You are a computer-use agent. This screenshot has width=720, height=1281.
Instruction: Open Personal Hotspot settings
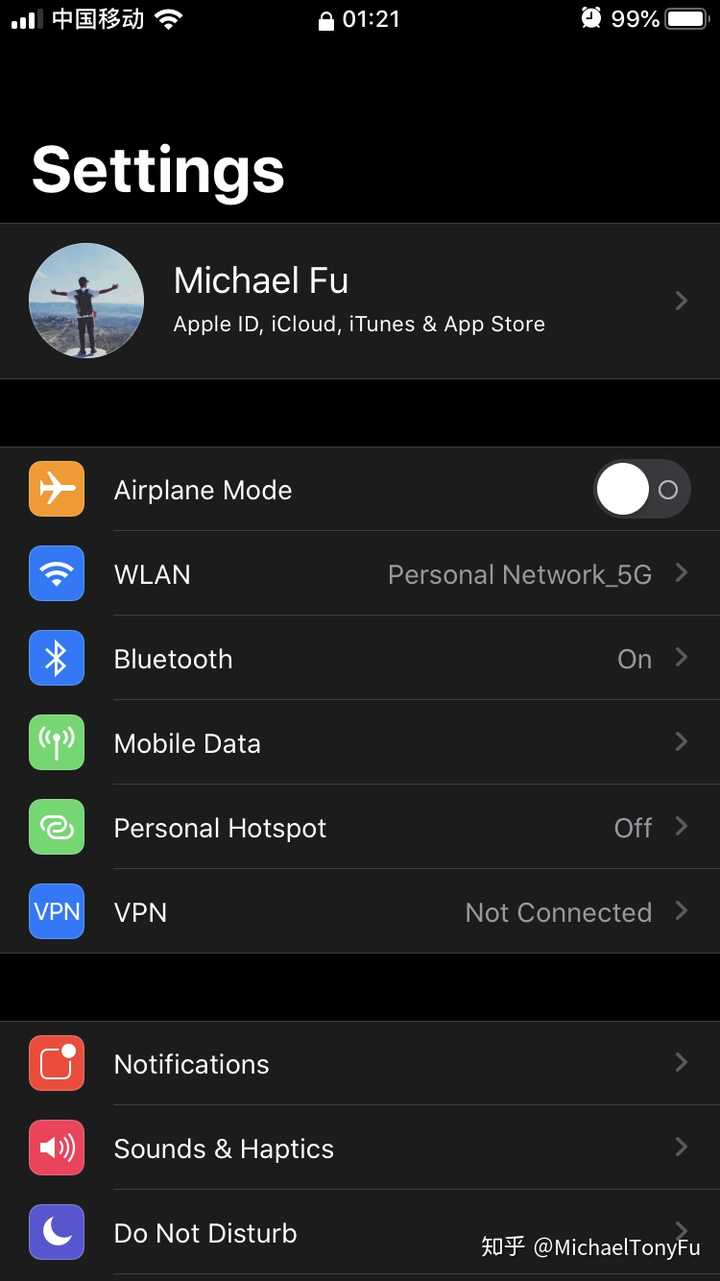(x=360, y=827)
